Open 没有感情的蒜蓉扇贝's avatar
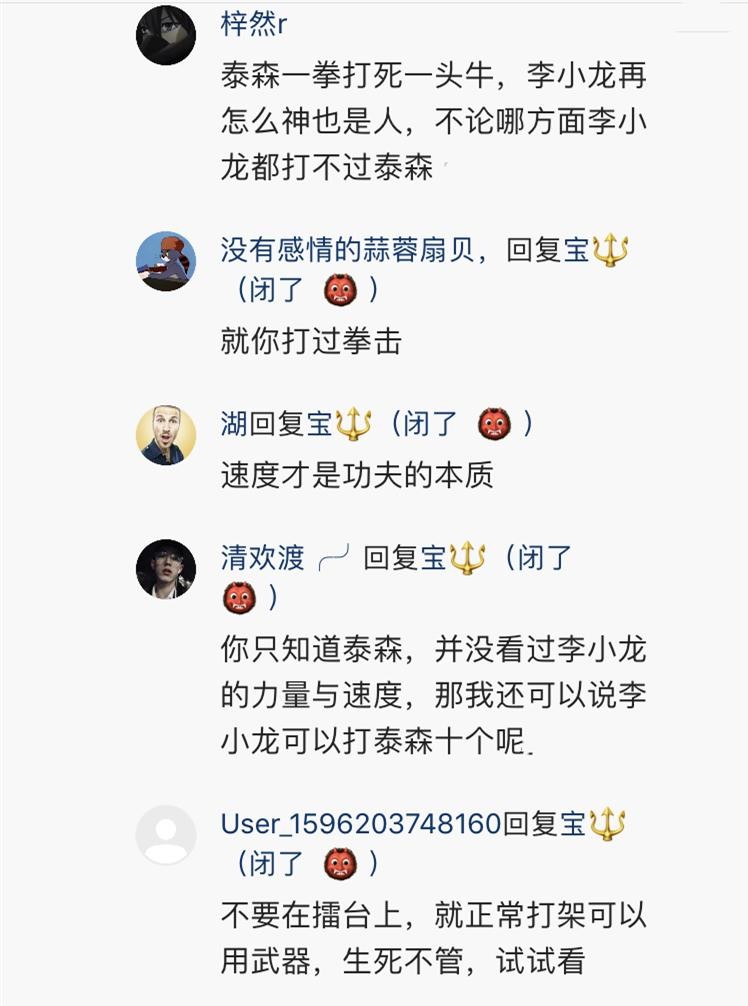The image size is (748, 1006). (x=166, y=262)
